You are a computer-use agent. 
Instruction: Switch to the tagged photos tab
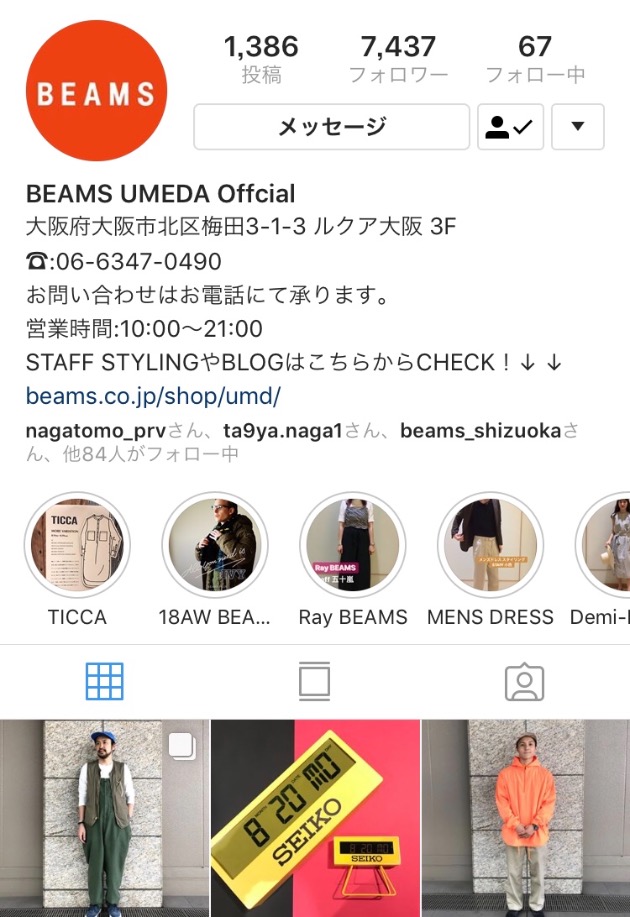[524, 681]
